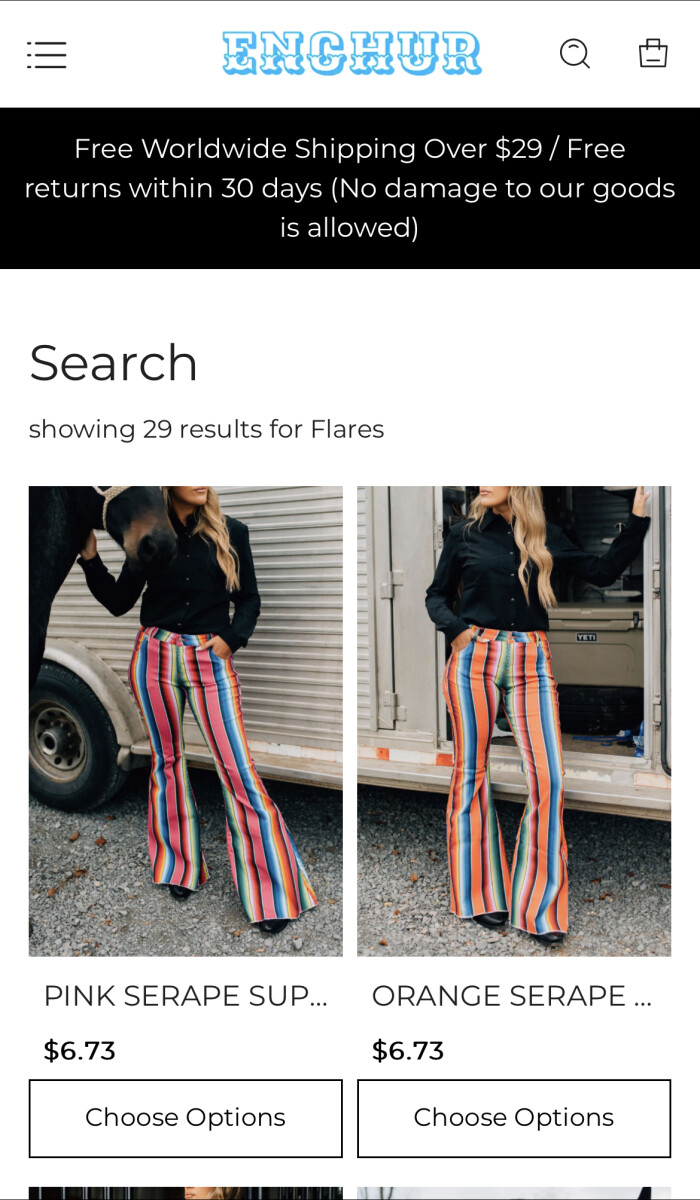Open the hamburger menu
Viewport: 700px width, 1200px height.
coord(46,54)
